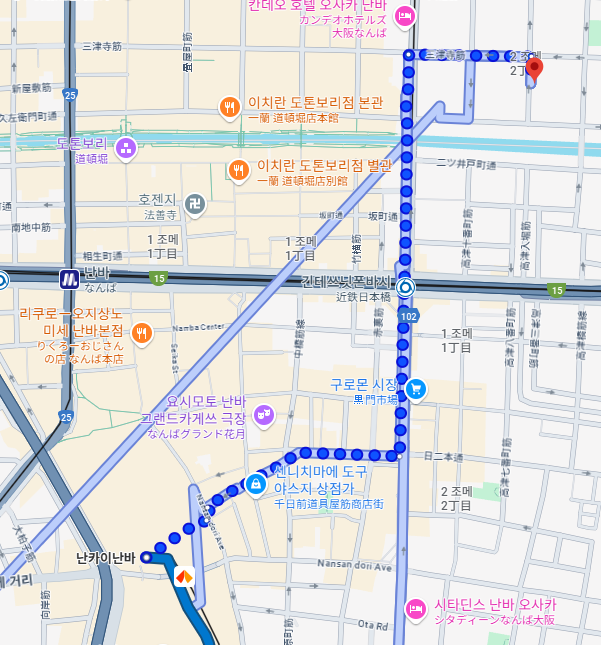Tap the Namba metro station icon
This screenshot has width=601, height=645.
(69, 279)
